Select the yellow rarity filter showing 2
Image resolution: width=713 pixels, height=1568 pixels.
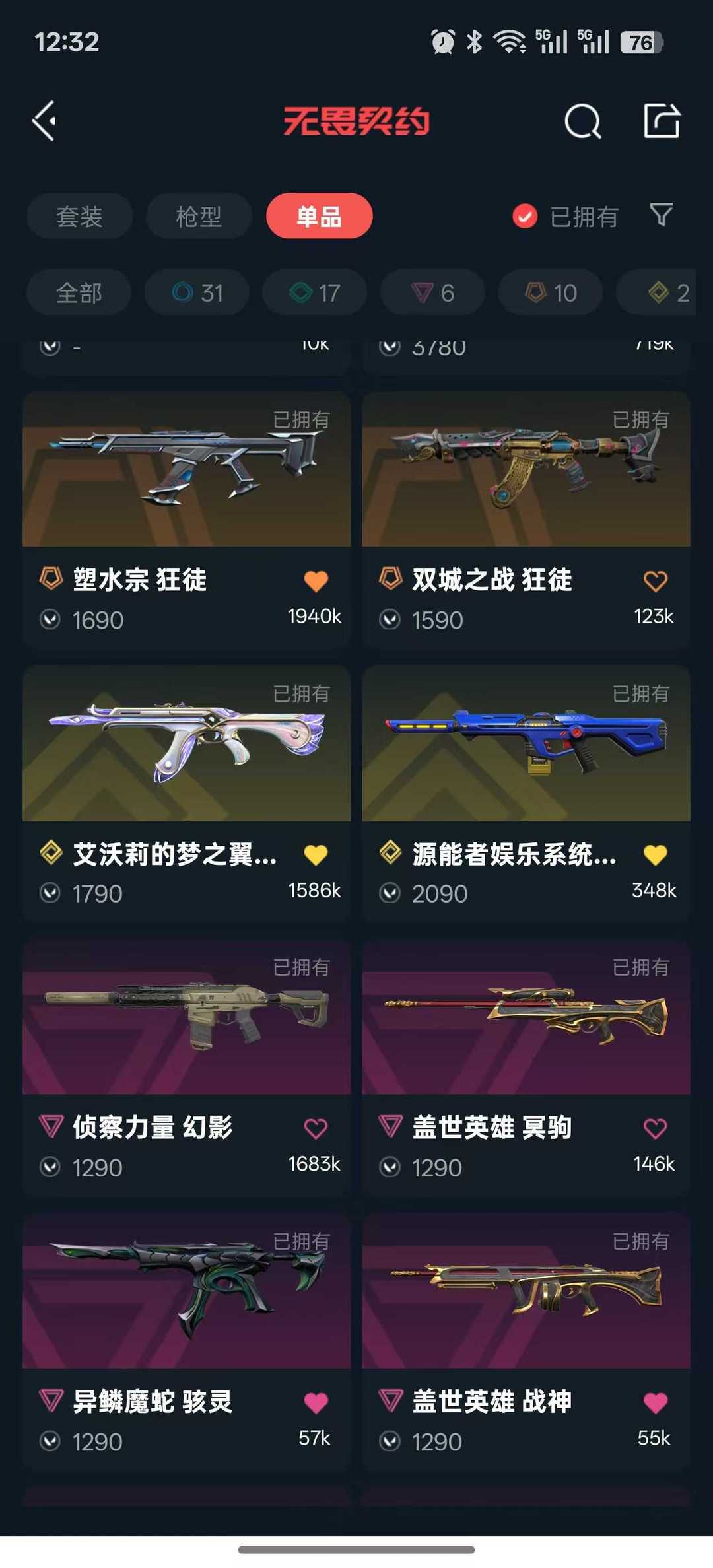coord(662,292)
